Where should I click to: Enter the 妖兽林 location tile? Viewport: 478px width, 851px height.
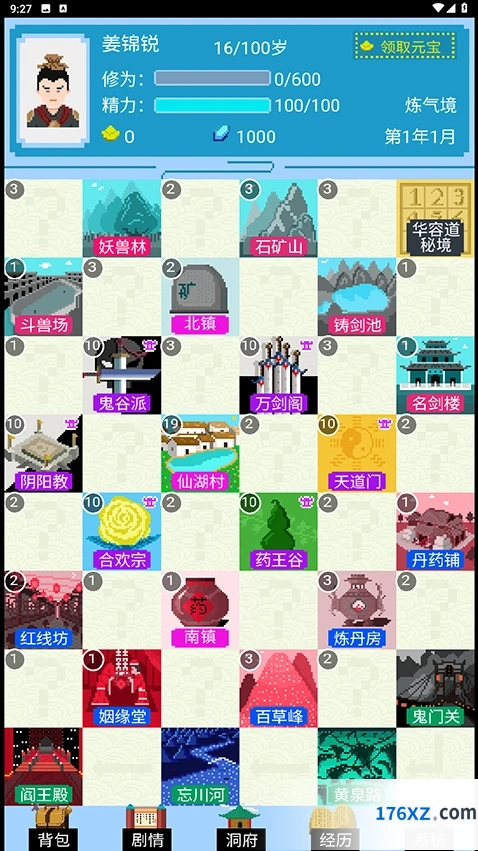pyautogui.click(x=122, y=218)
